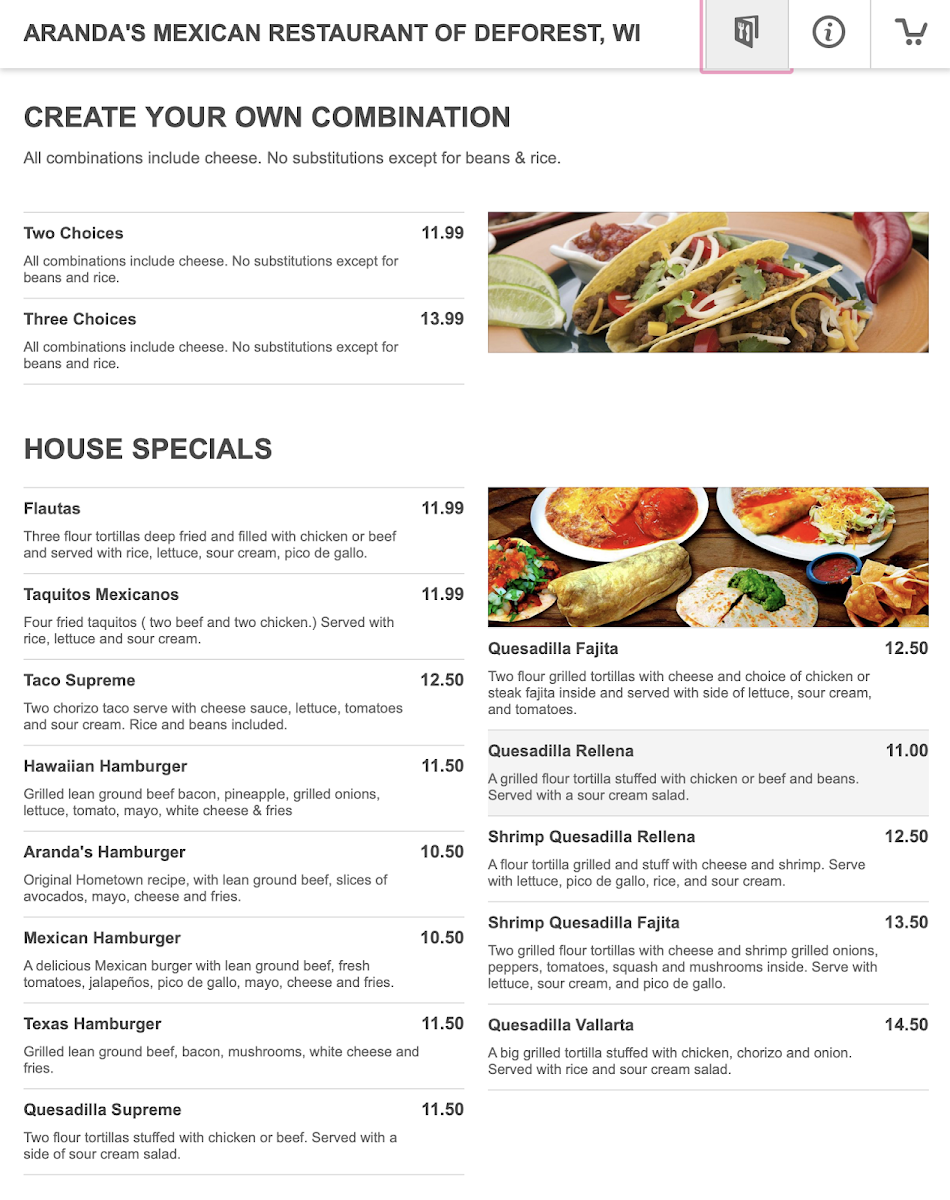Open Shrimp Quesadilla Rellena
This screenshot has width=950, height=1200.
(708, 859)
